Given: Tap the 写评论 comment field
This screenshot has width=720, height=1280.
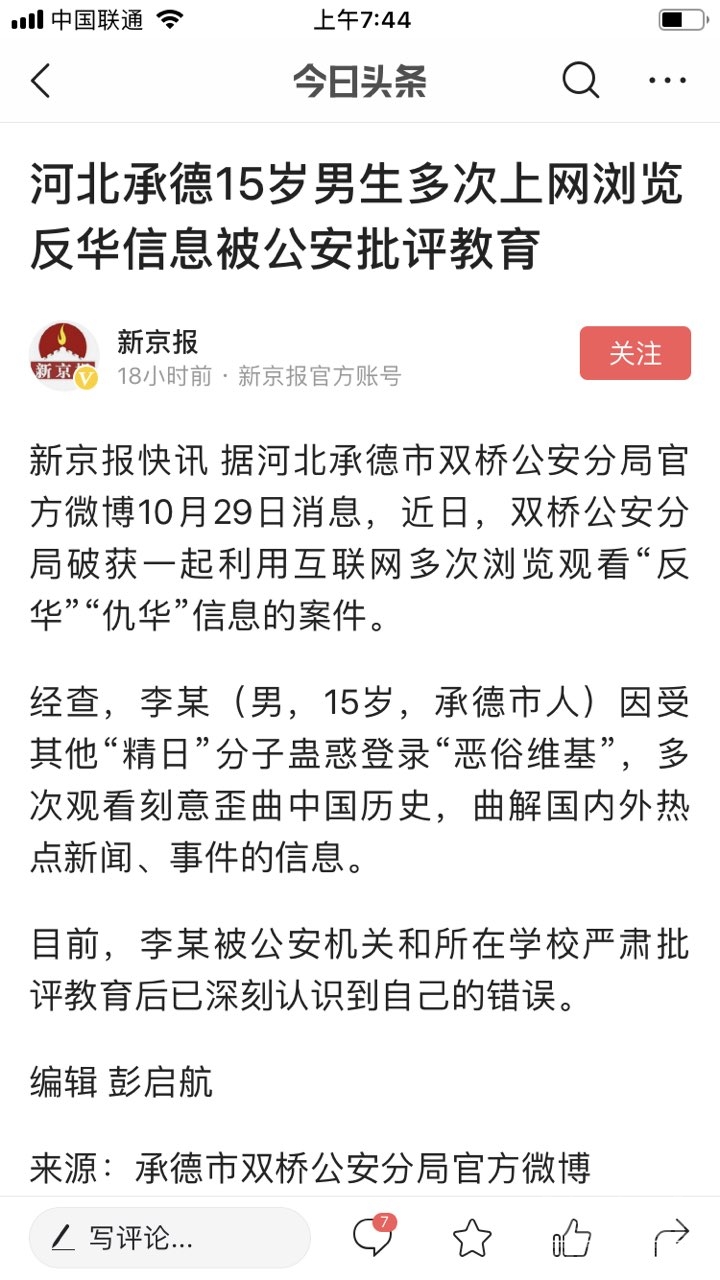Looking at the screenshot, I should point(170,1238).
